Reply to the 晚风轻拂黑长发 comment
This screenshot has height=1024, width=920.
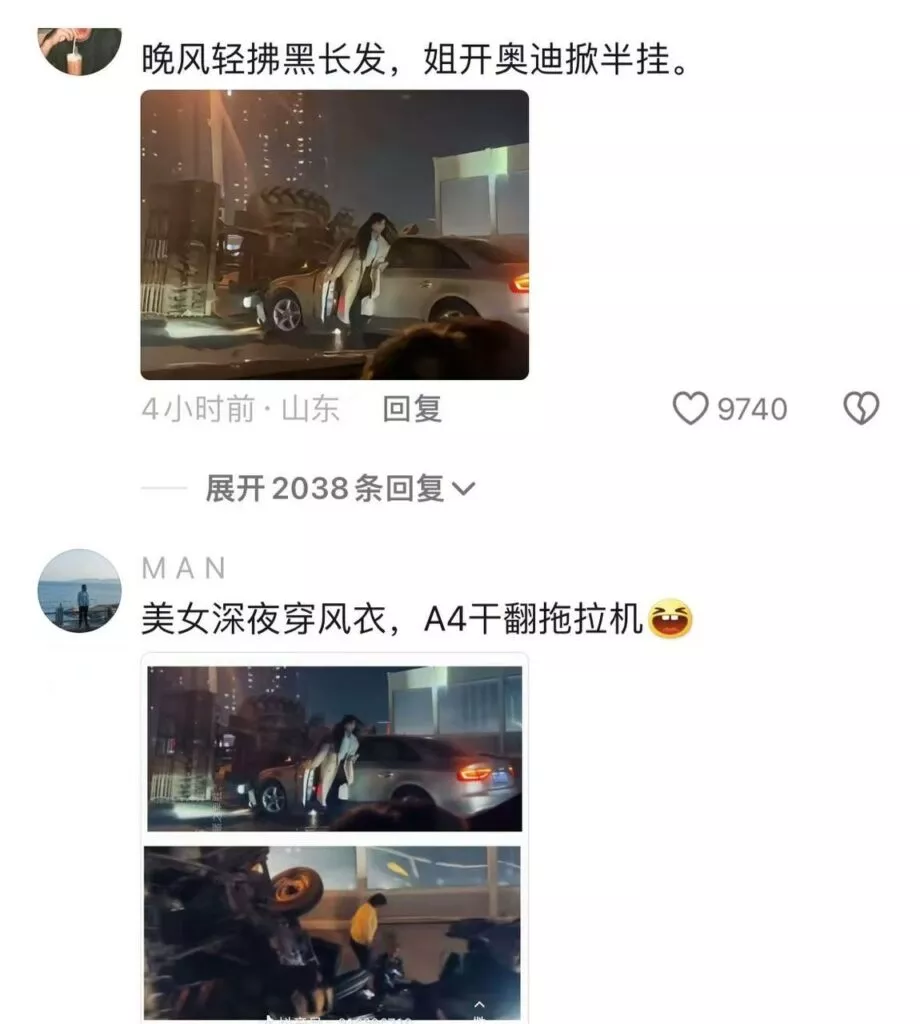click(x=412, y=408)
